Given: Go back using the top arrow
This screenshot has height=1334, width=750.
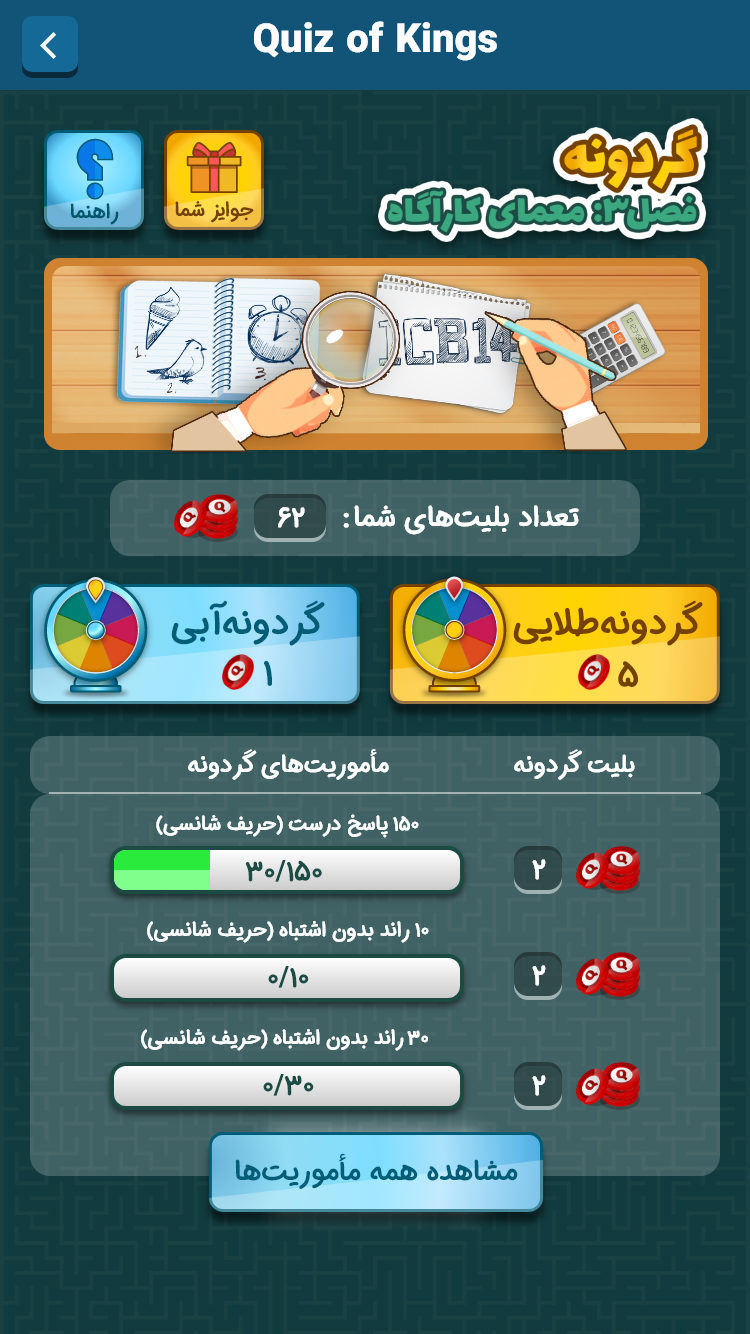Looking at the screenshot, I should (x=49, y=45).
